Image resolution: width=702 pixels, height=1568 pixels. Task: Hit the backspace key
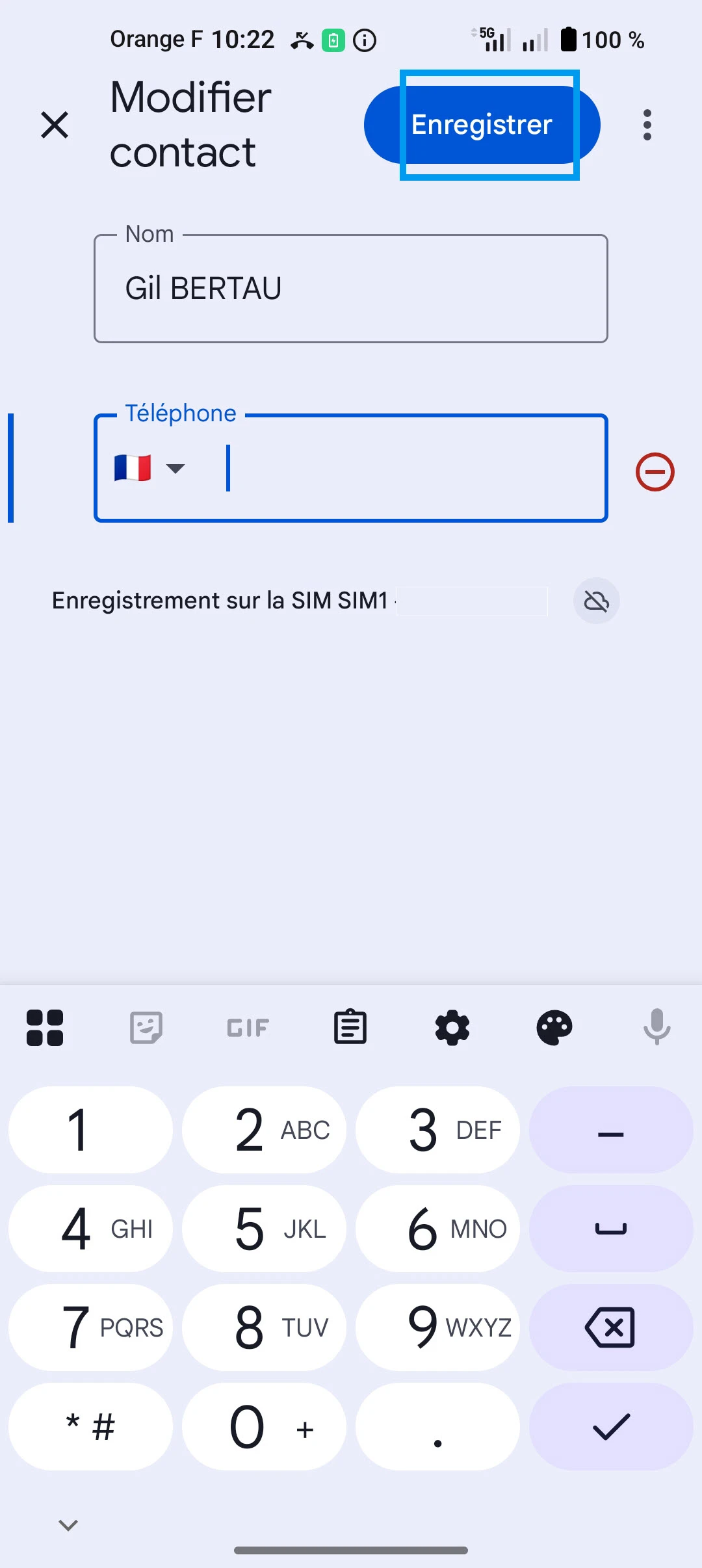[610, 1327]
